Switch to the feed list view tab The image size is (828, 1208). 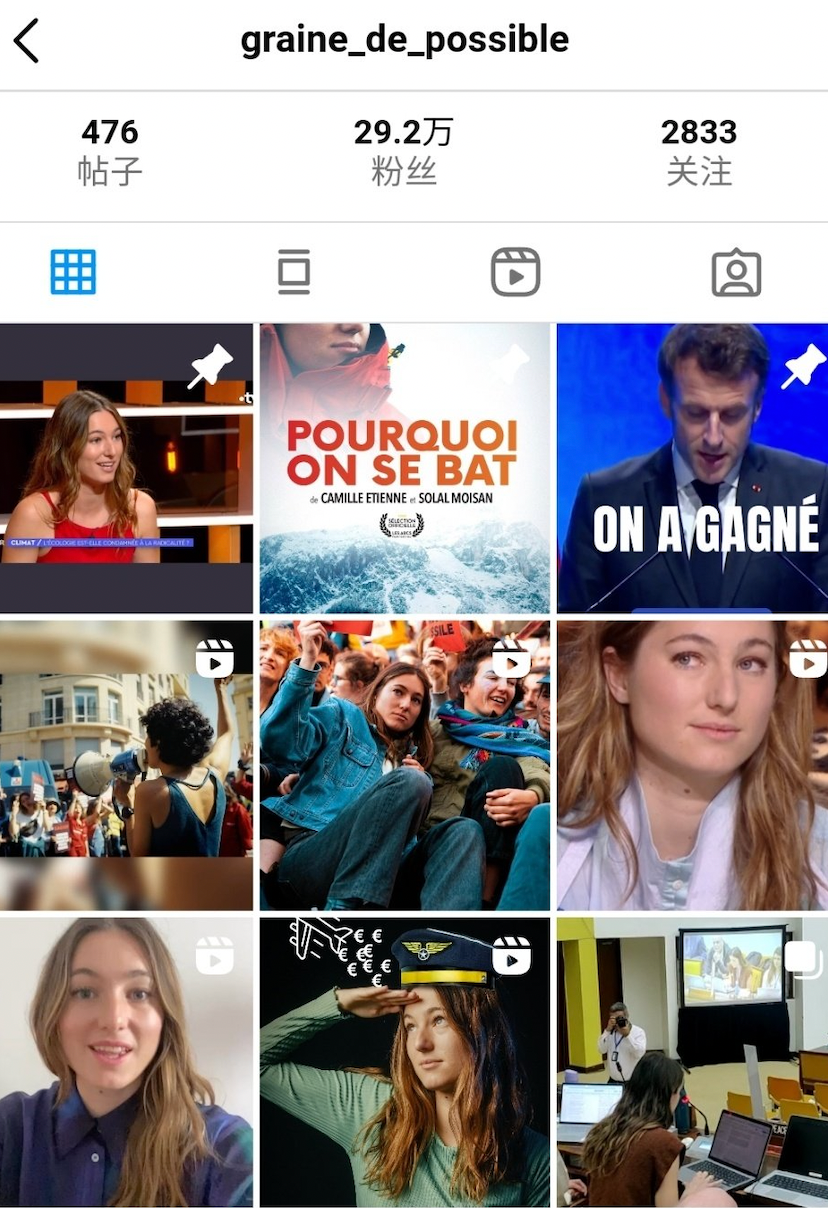[x=294, y=272]
